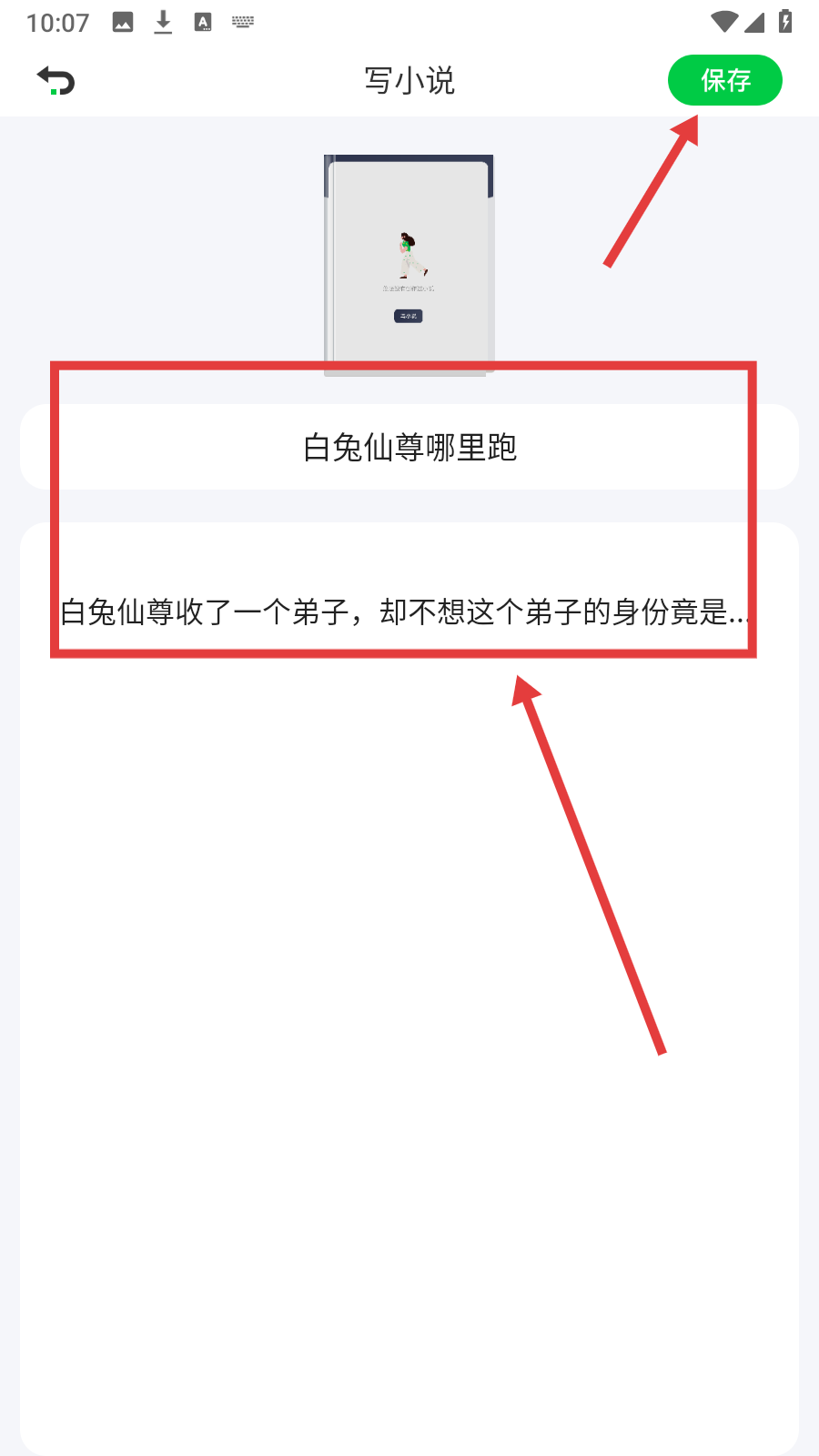Edit the title field 白兔仙尊哪里跑
The width and height of the screenshot is (819, 1456).
coord(409,447)
